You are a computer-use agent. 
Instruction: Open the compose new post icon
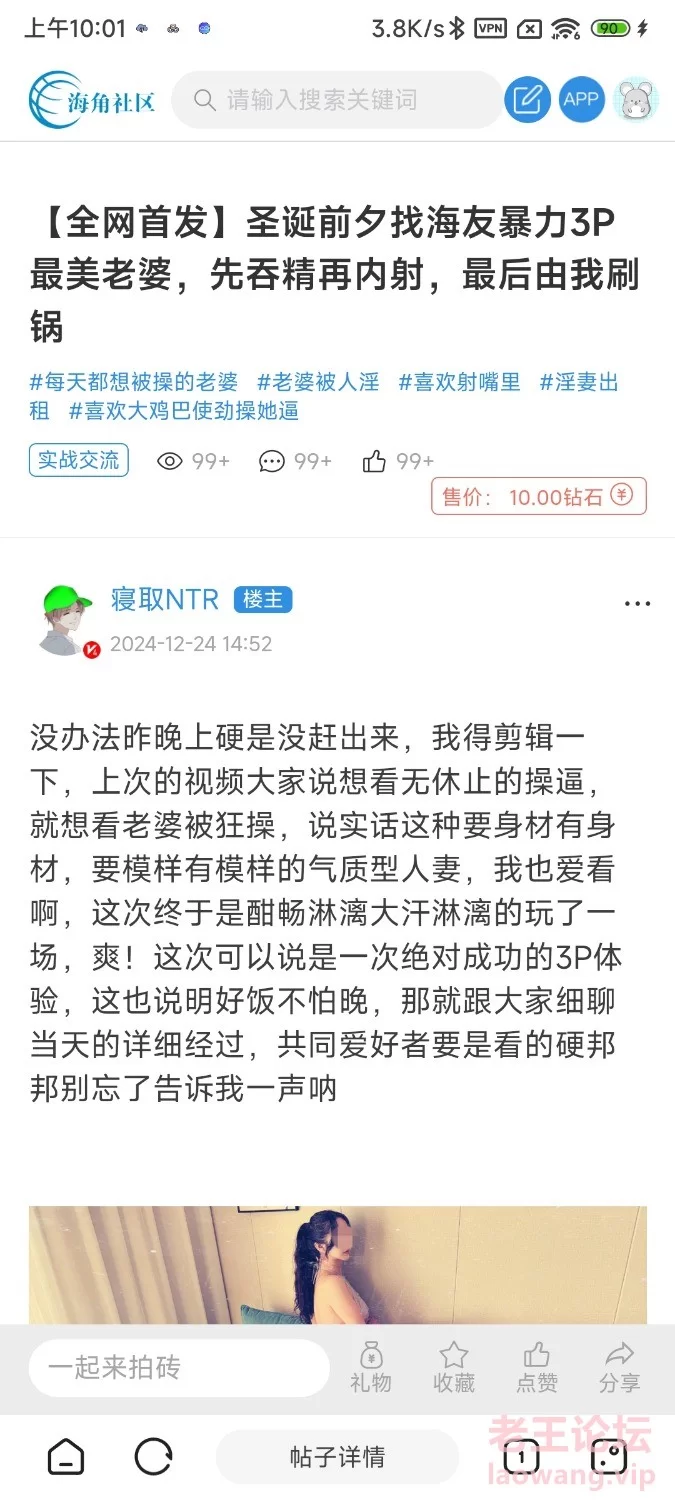click(527, 100)
